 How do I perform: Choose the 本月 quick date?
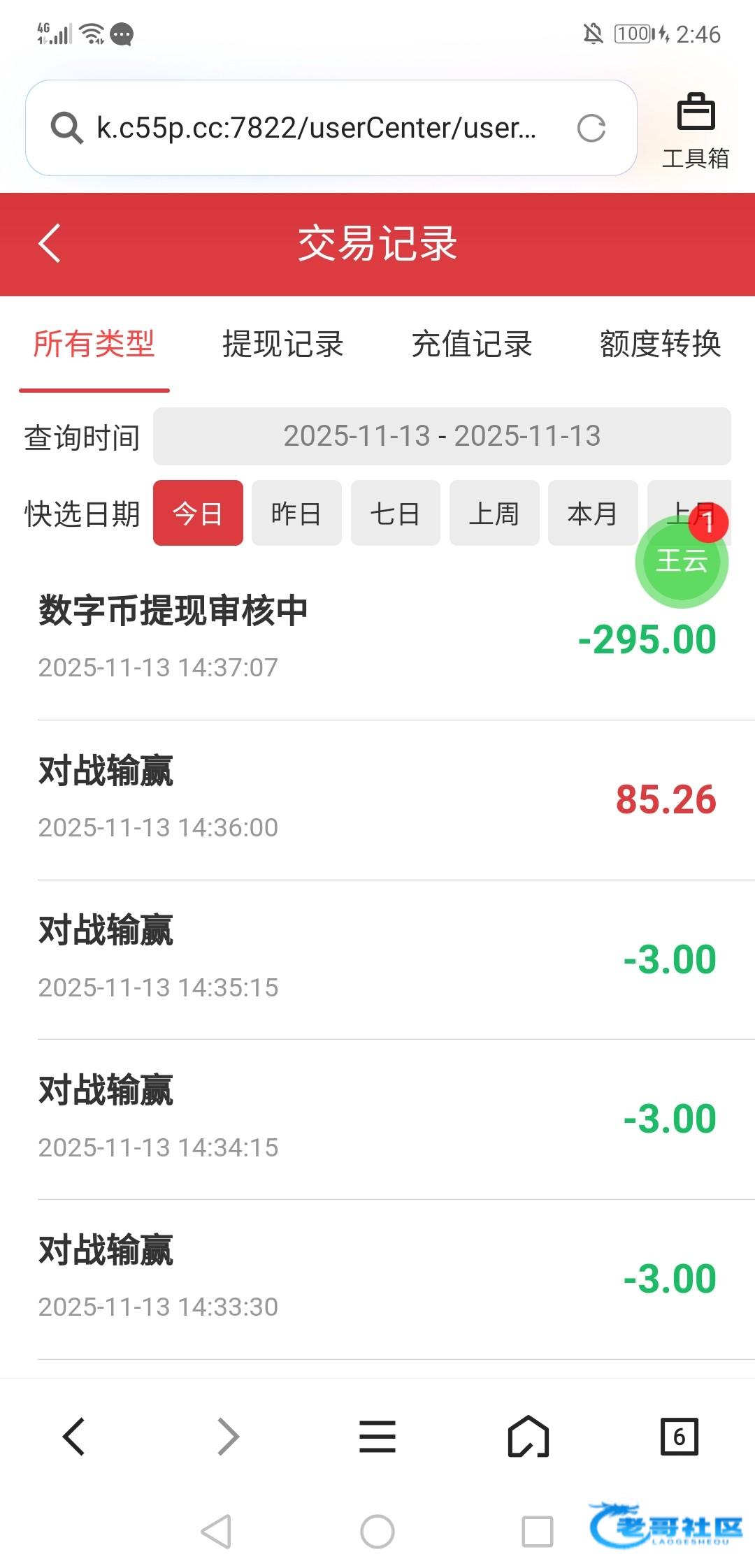click(x=593, y=513)
